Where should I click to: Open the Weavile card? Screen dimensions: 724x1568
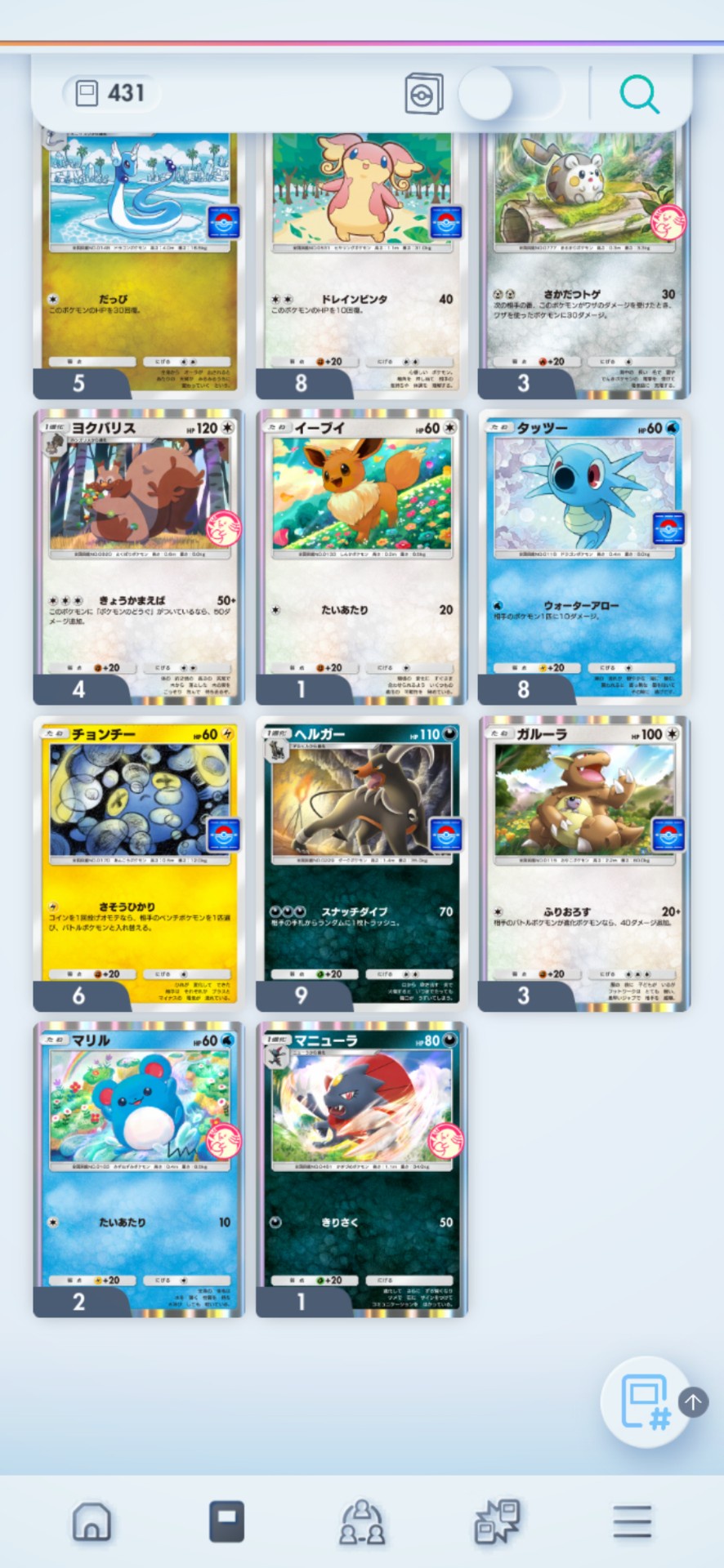(361, 1168)
